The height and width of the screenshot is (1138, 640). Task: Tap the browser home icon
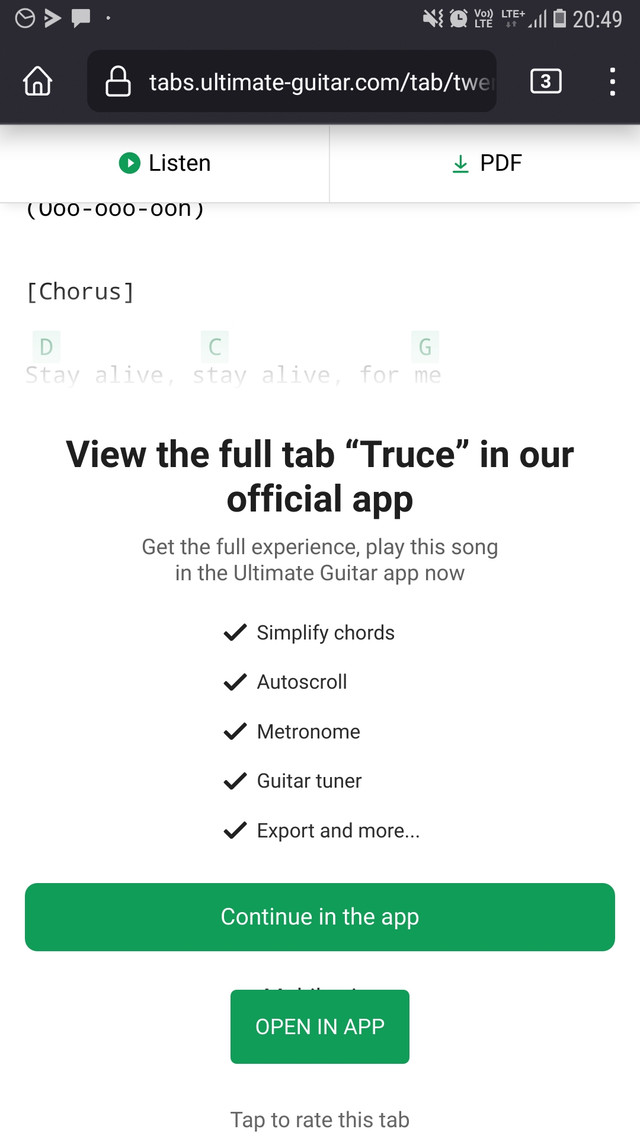[38, 81]
